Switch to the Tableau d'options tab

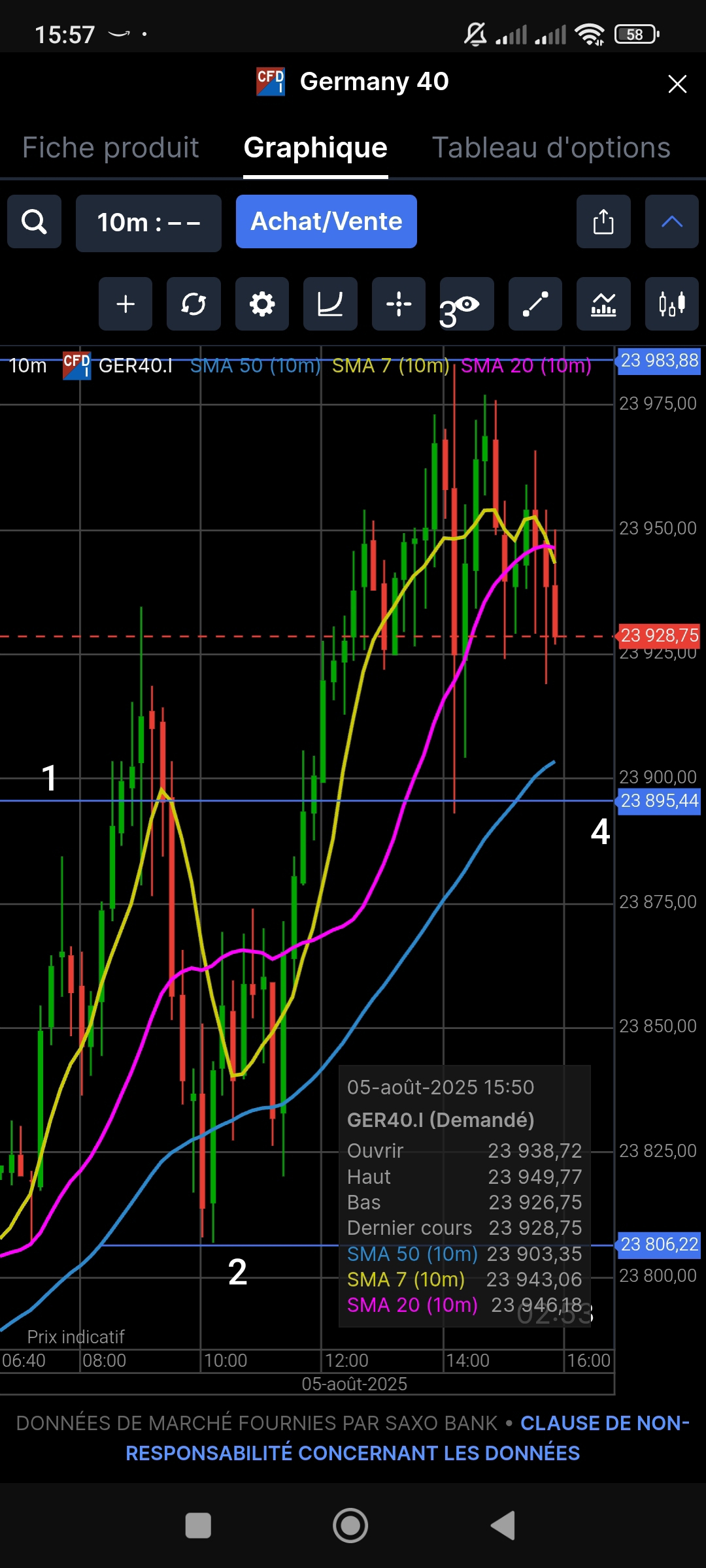[551, 148]
